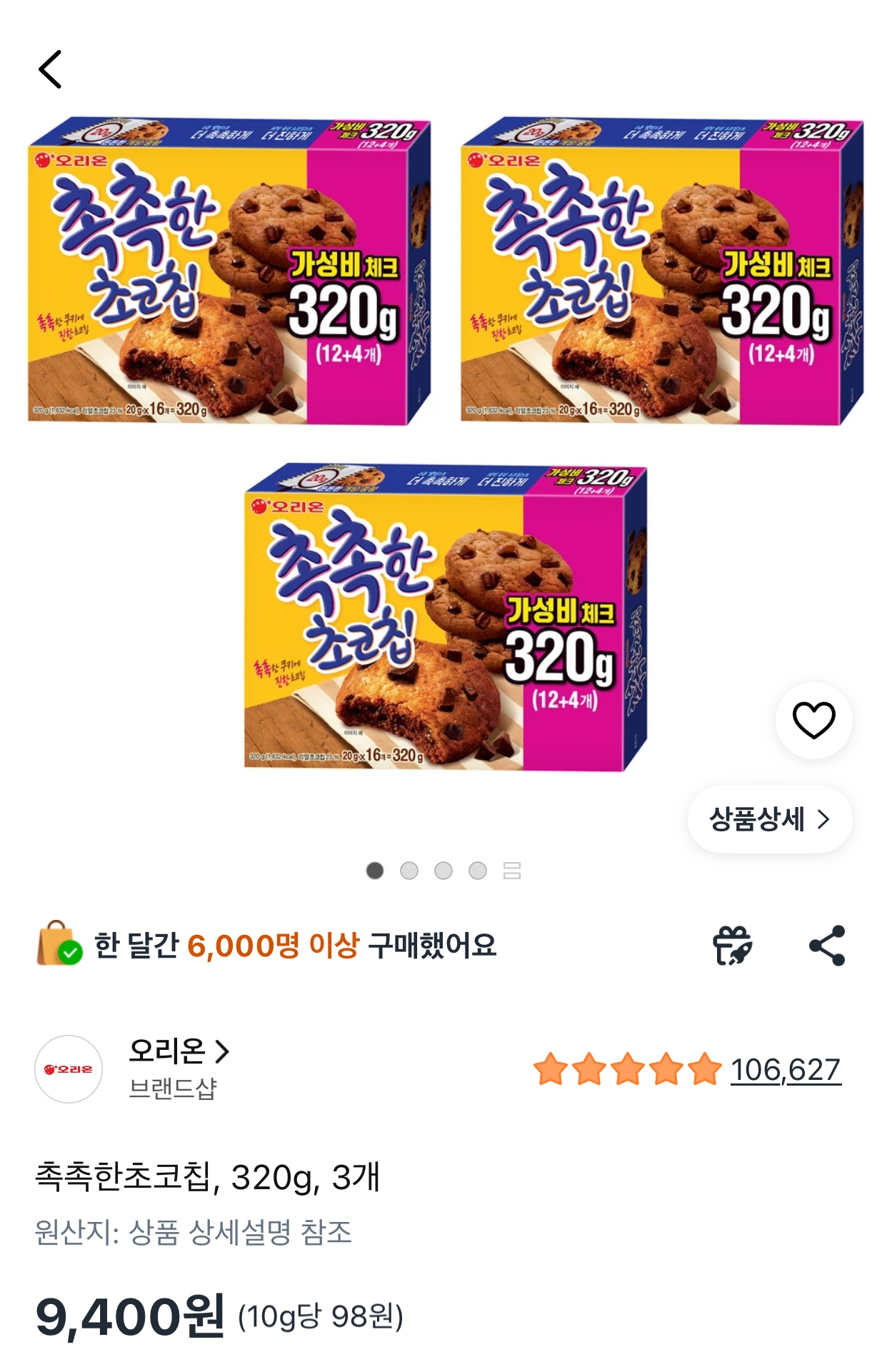Share this product
Screen dimensions: 887x1372
(827, 946)
